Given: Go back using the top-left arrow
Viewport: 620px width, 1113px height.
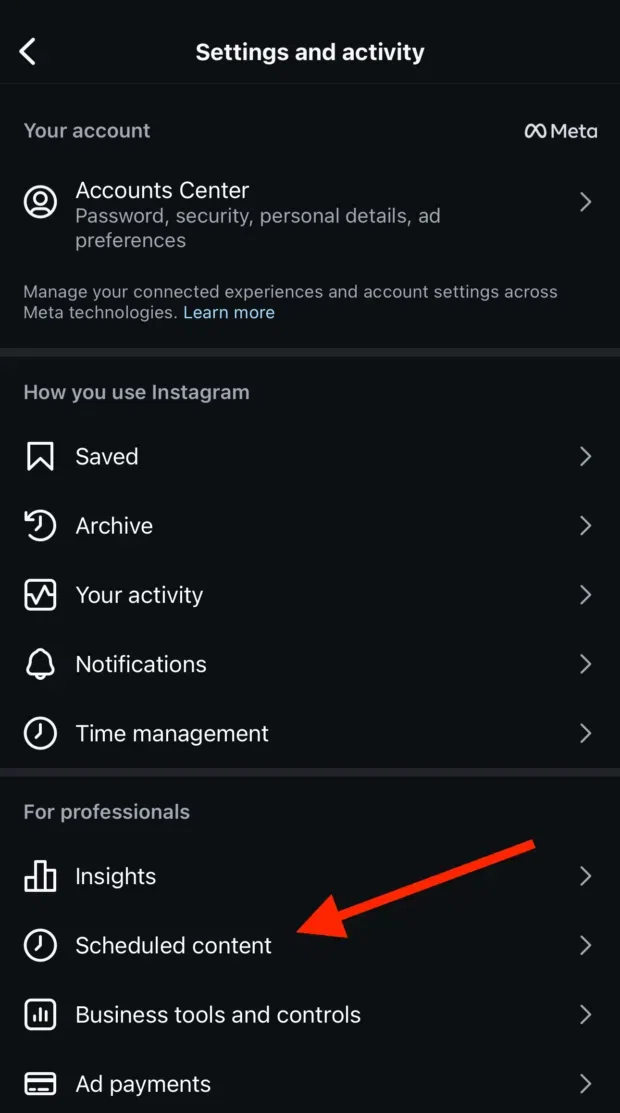Looking at the screenshot, I should (x=28, y=52).
